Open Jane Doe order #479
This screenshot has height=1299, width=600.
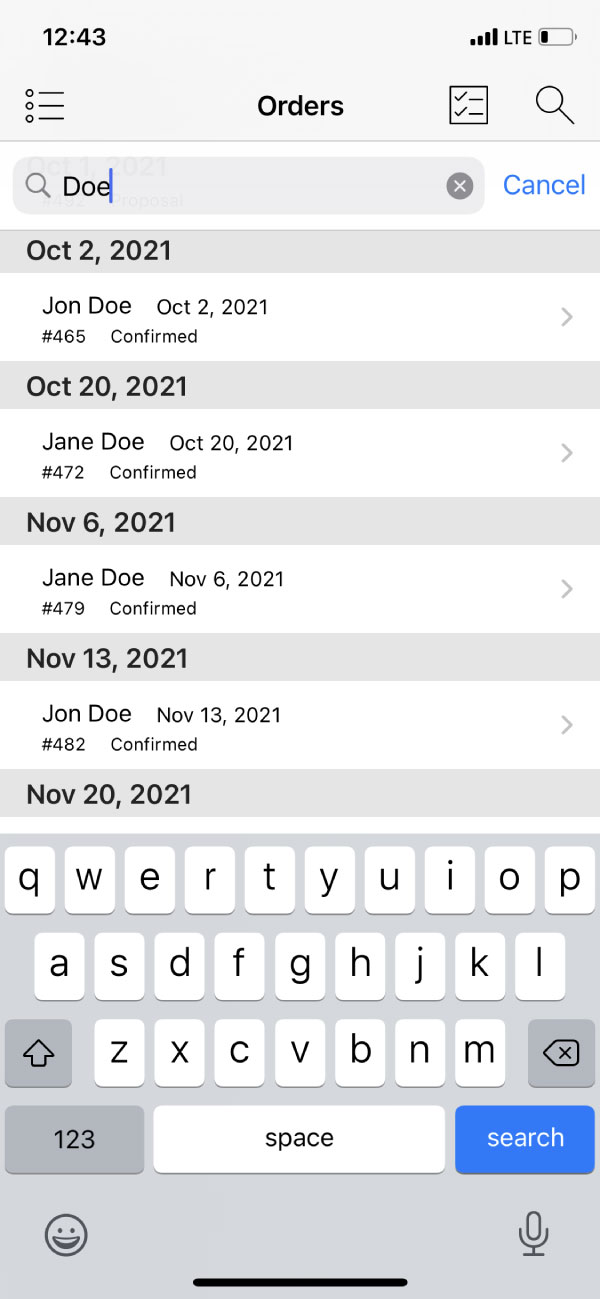(x=300, y=589)
